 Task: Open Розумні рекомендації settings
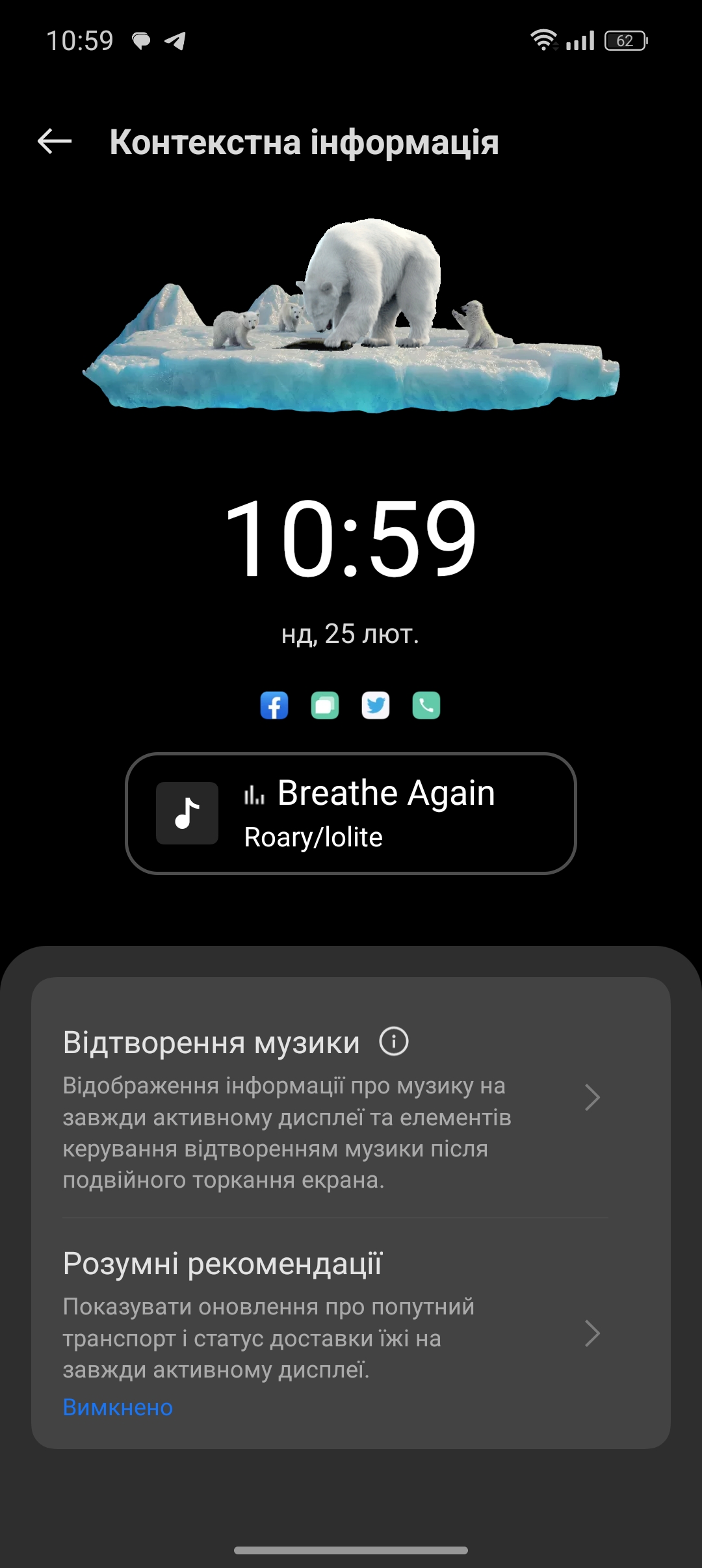click(351, 1333)
